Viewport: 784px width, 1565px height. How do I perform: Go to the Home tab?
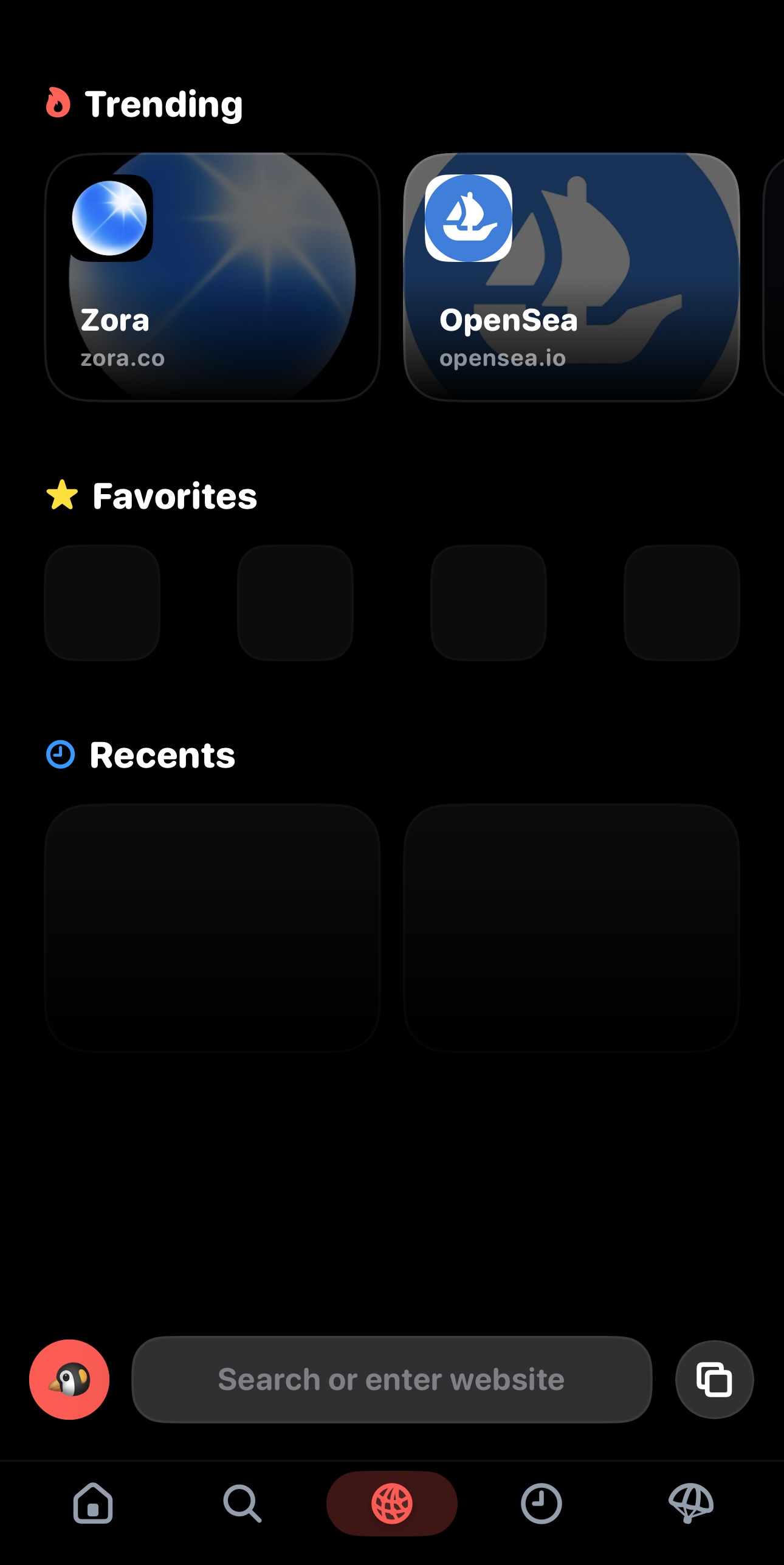tap(93, 1504)
